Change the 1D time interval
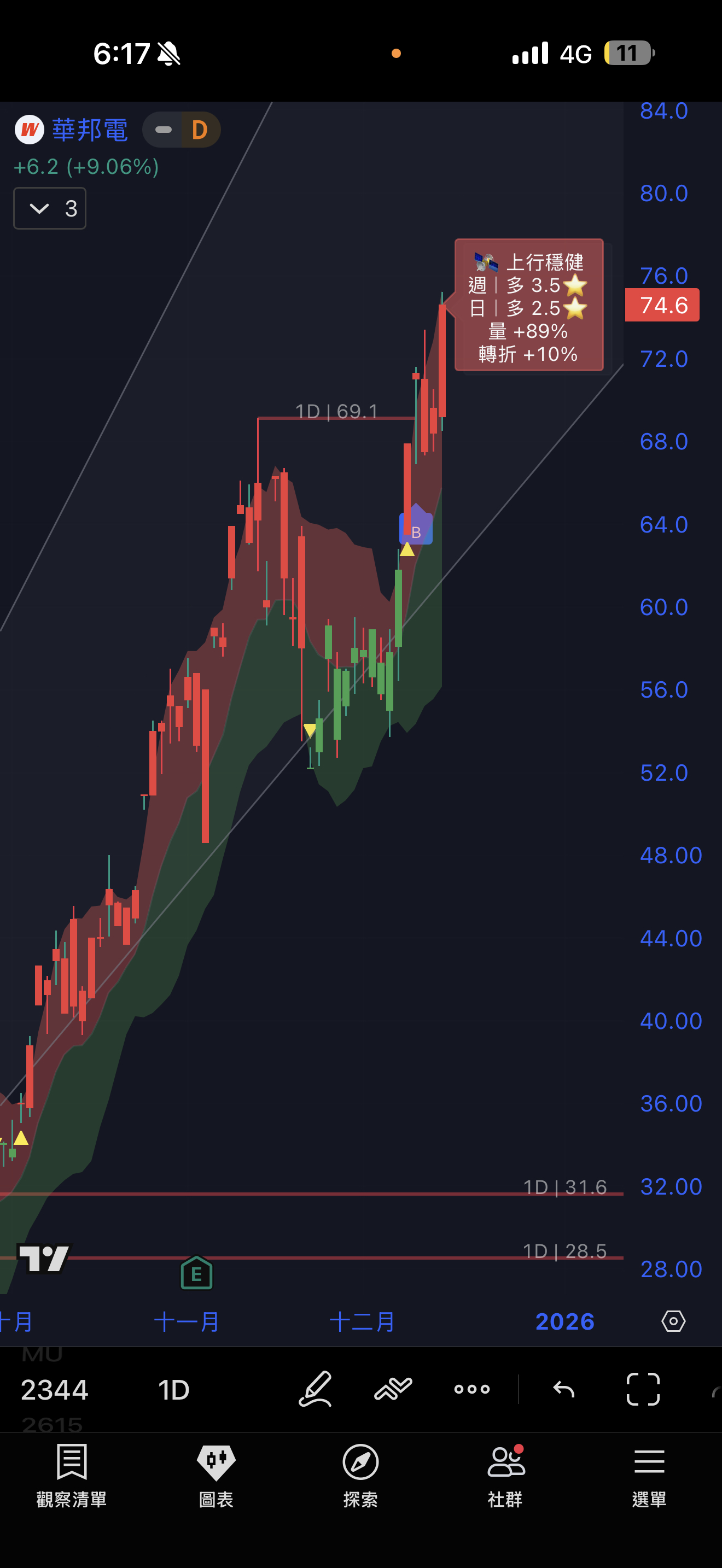 click(x=173, y=1390)
